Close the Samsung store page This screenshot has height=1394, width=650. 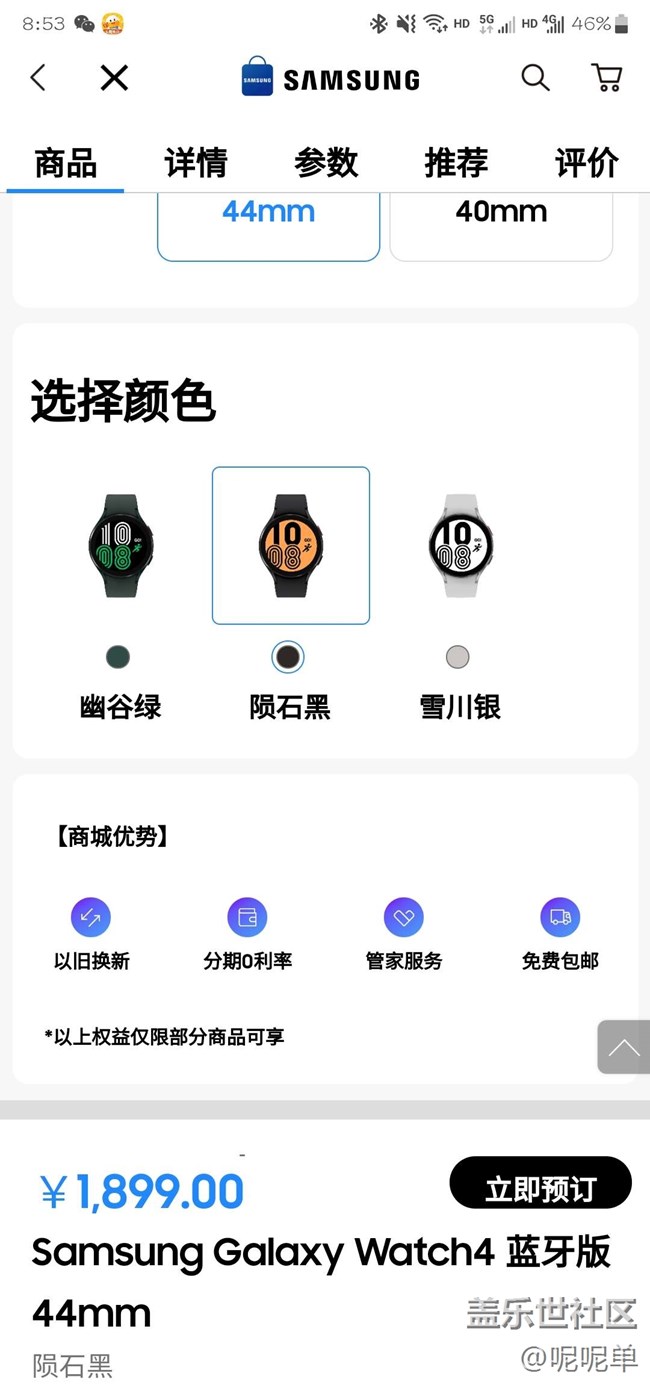coord(114,78)
